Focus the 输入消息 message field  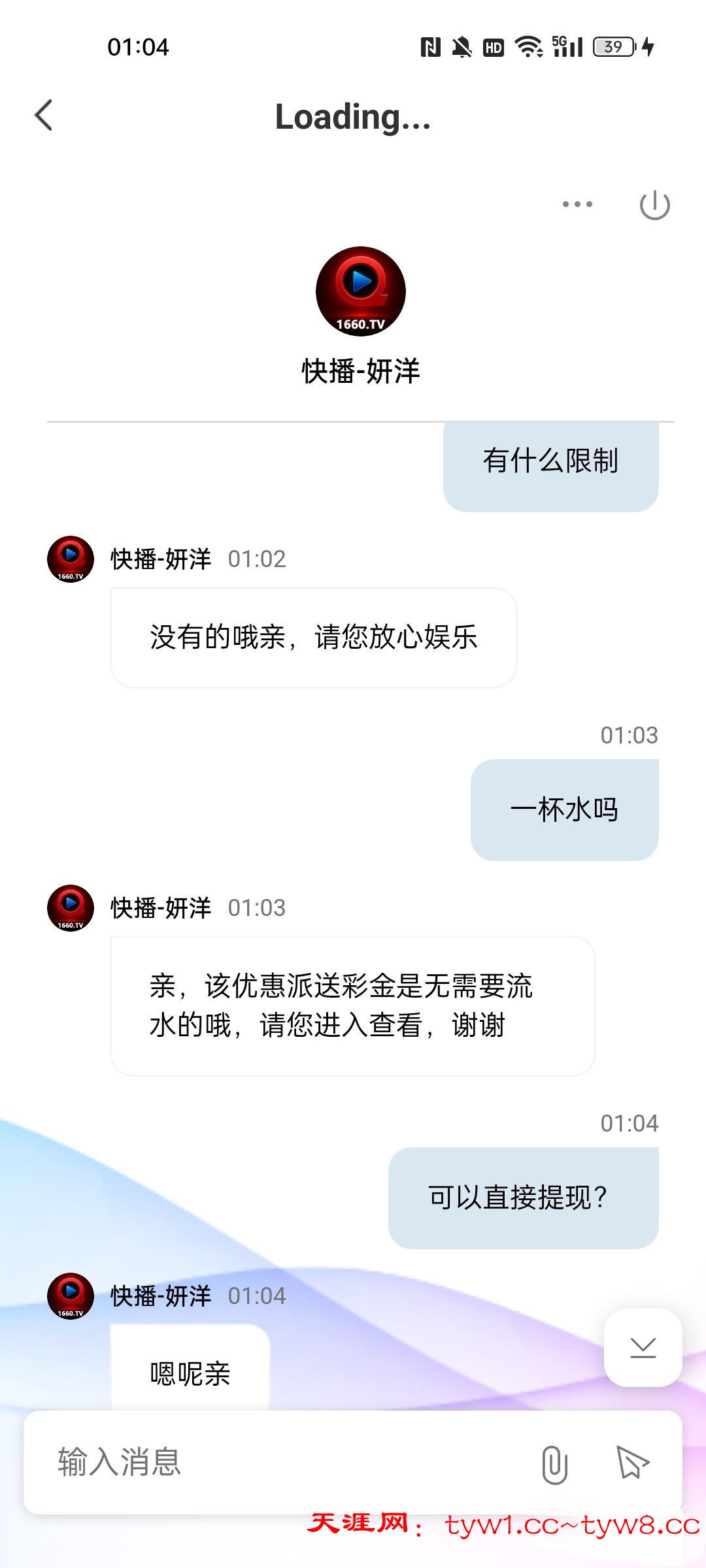click(x=275, y=1462)
